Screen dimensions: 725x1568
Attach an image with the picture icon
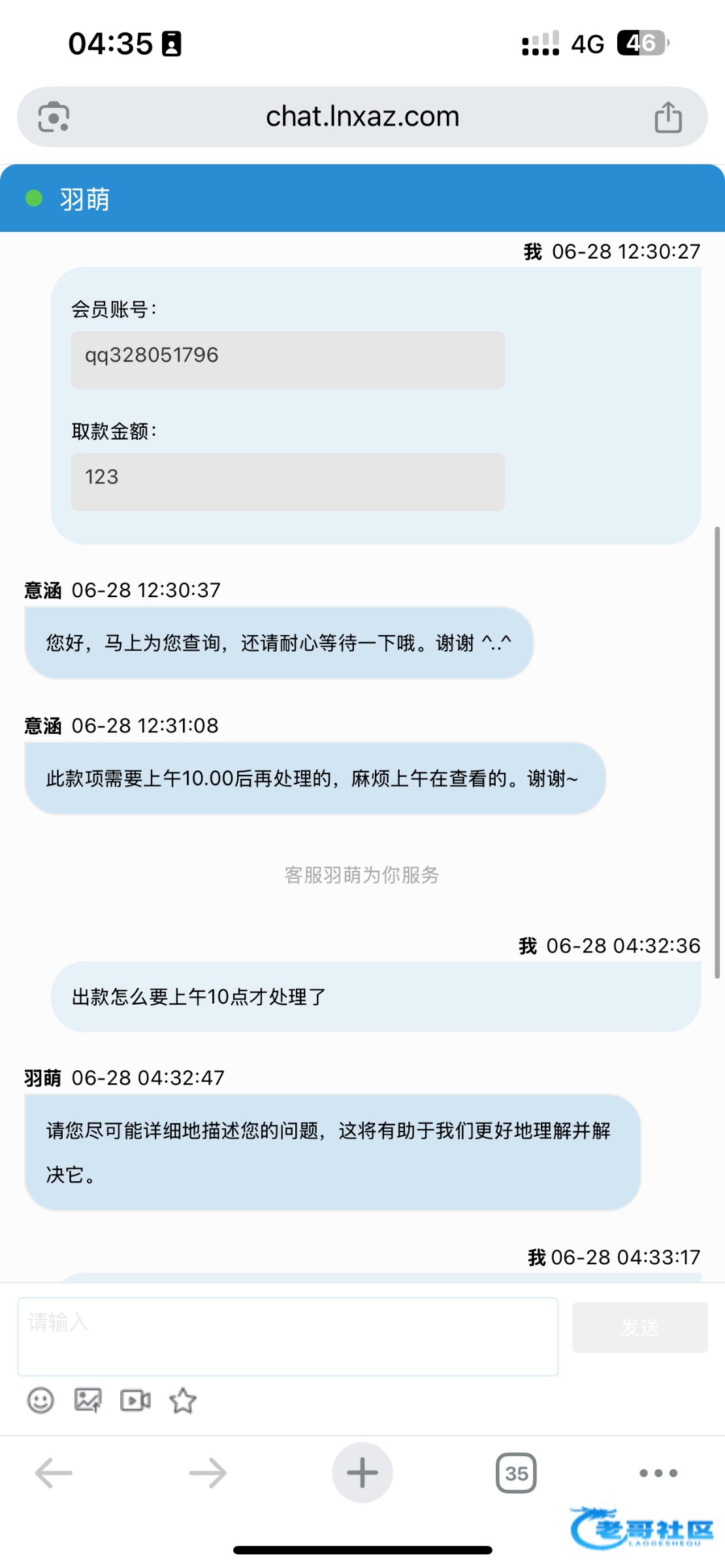click(88, 1400)
